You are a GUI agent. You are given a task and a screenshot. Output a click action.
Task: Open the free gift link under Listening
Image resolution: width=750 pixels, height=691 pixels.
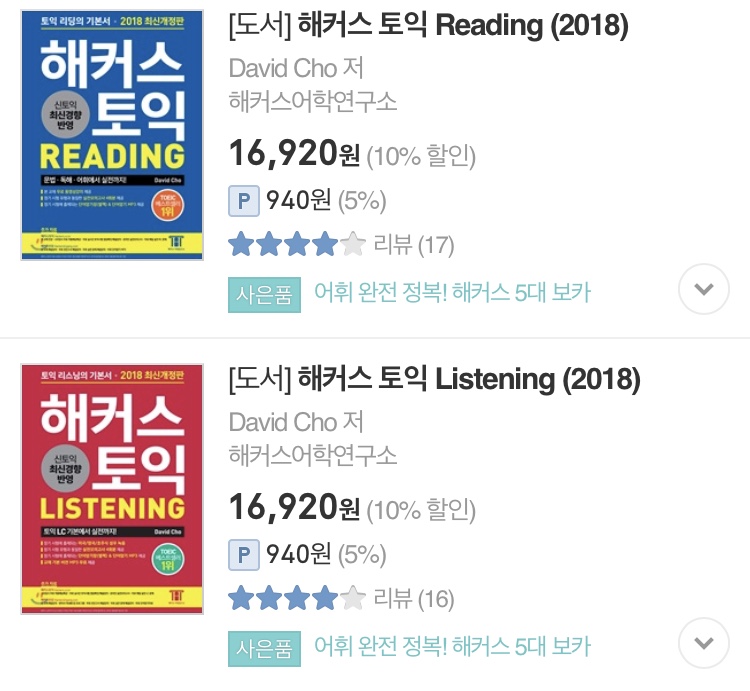pyautogui.click(x=452, y=646)
